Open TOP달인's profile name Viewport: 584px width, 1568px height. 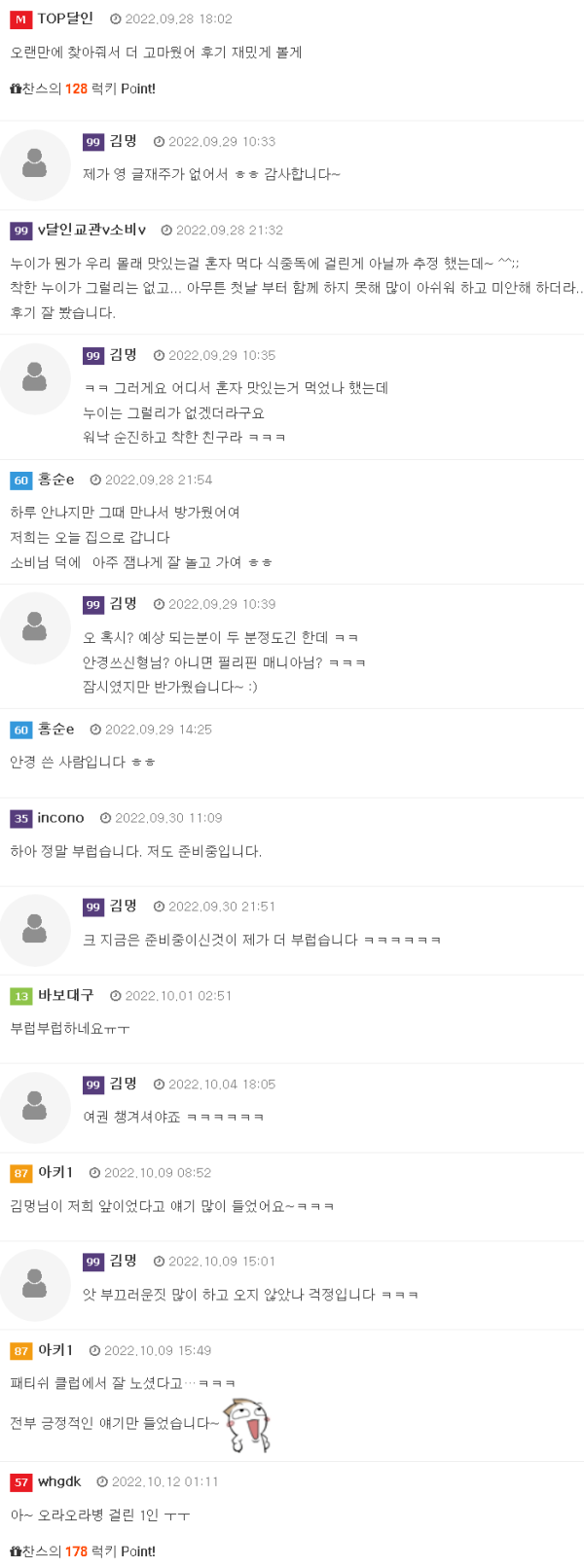[65, 18]
